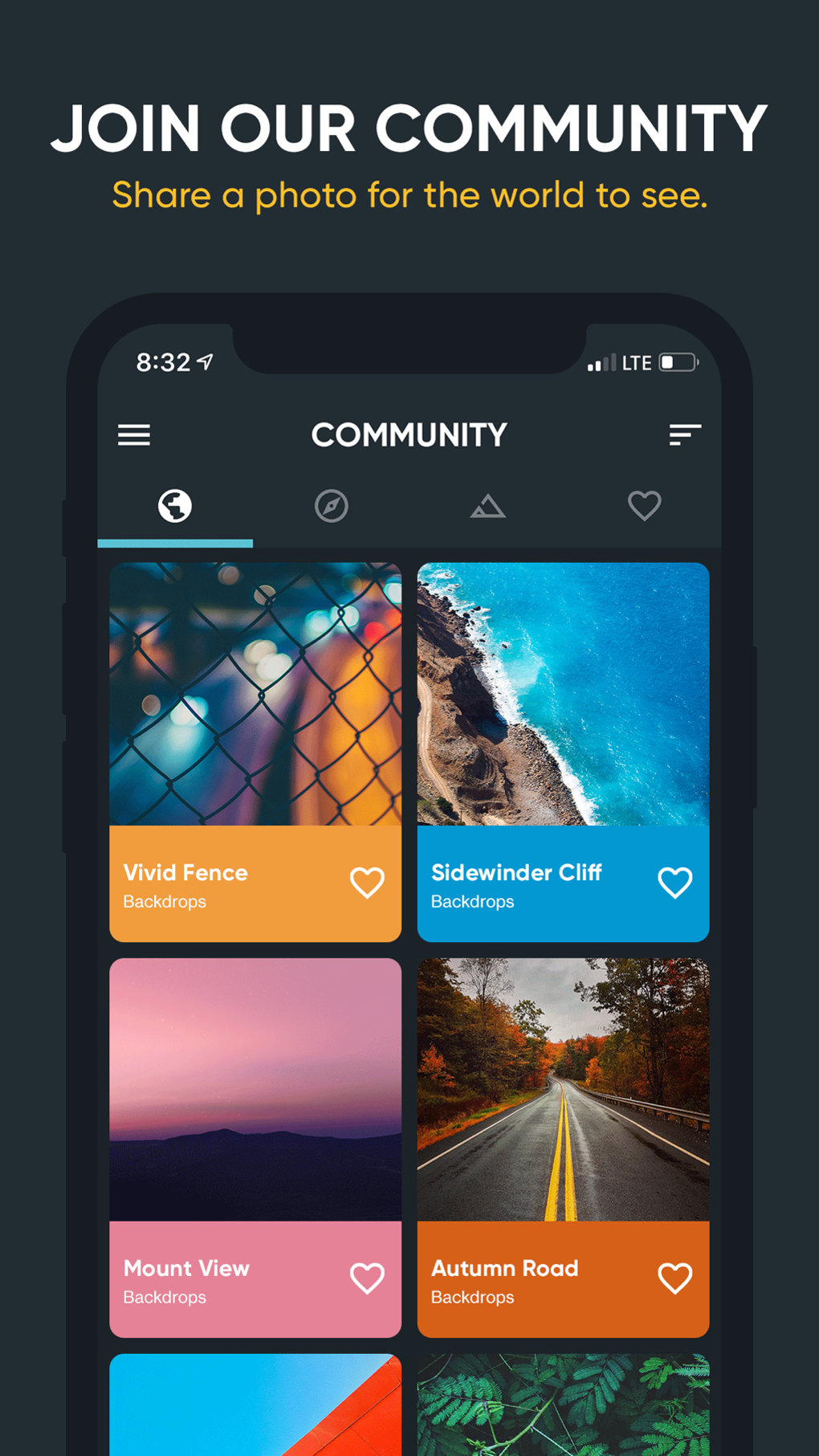Like the Vivid Fence backdrop
Image resolution: width=819 pixels, height=1456 pixels.
(367, 883)
